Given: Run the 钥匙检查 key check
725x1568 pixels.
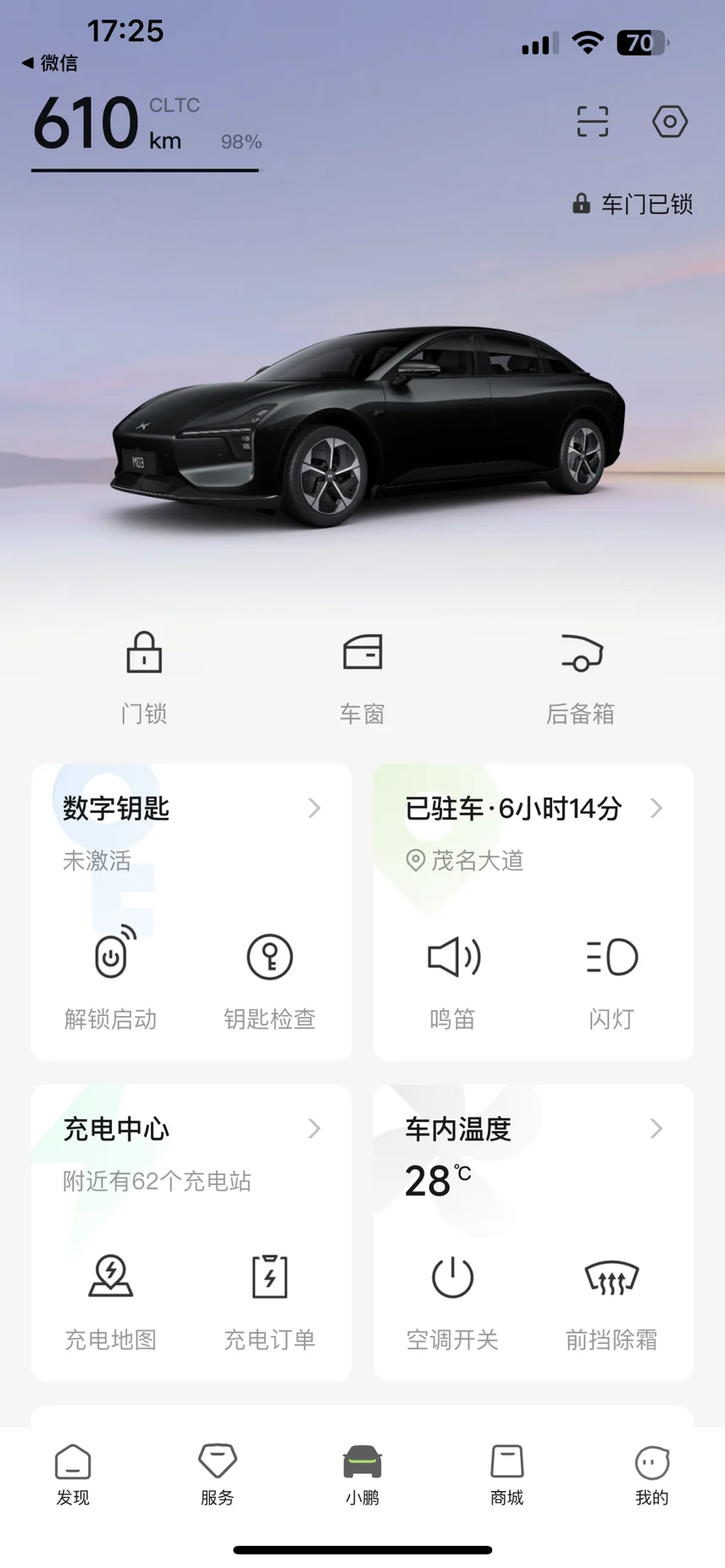Looking at the screenshot, I should (x=269, y=975).
